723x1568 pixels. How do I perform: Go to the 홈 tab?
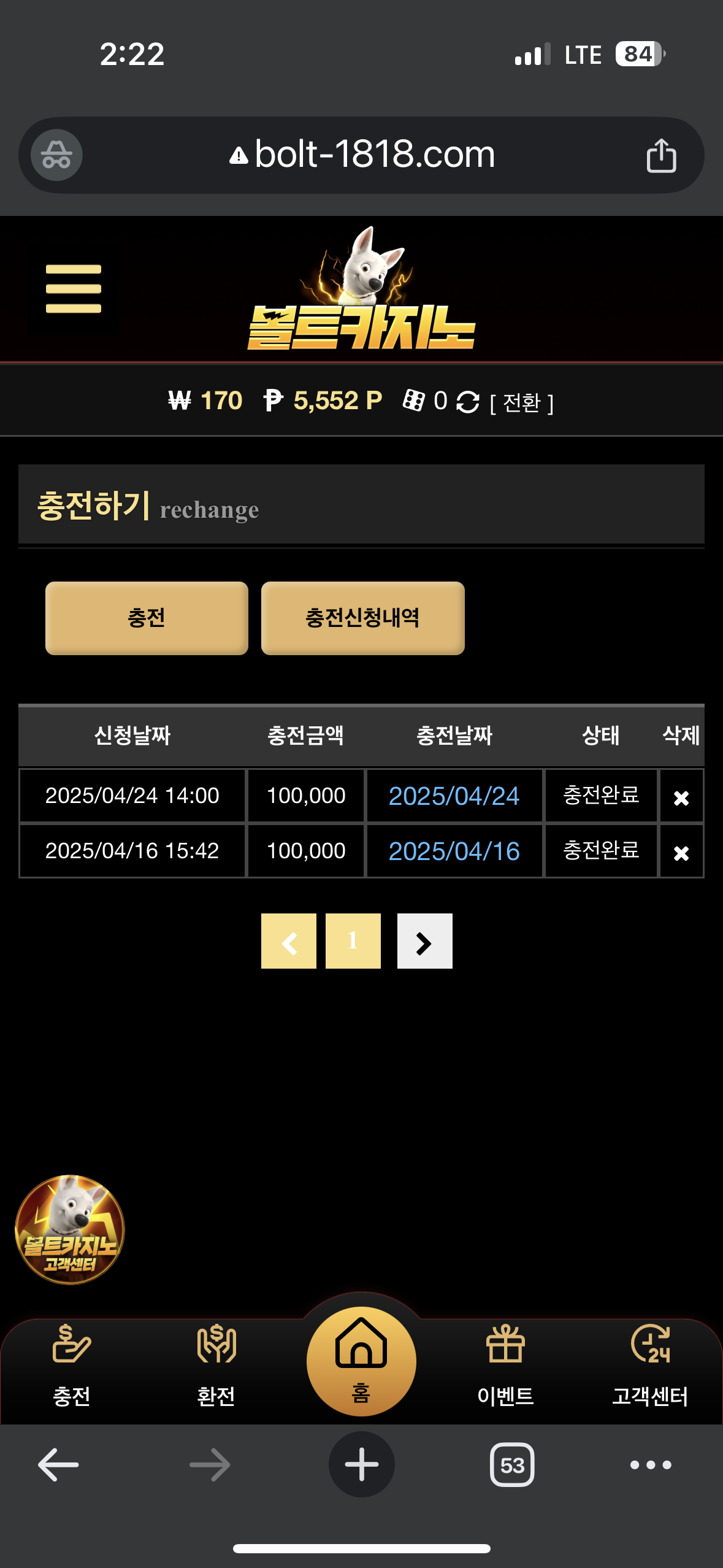point(361,1362)
